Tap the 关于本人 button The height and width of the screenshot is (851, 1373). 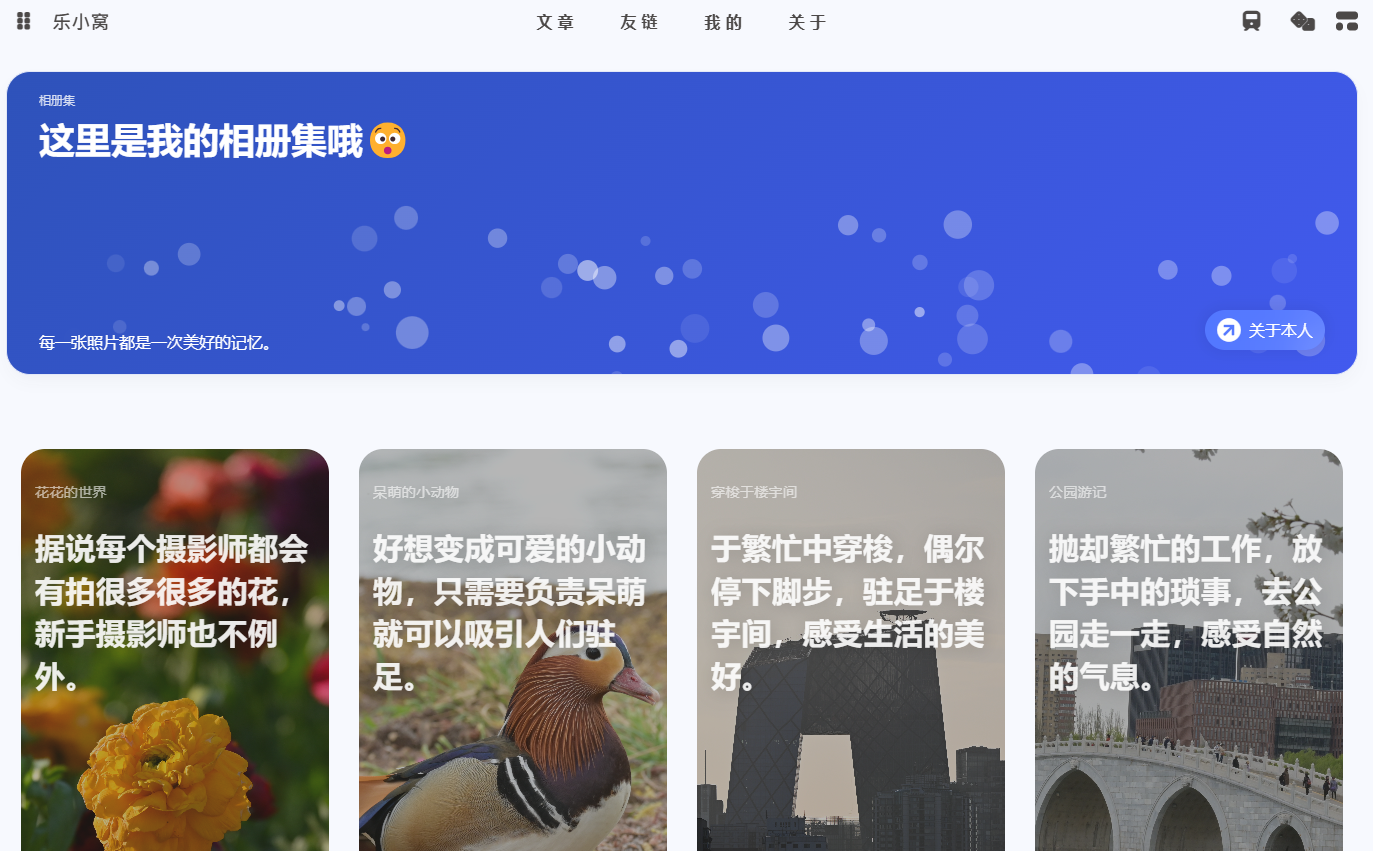1265,330
